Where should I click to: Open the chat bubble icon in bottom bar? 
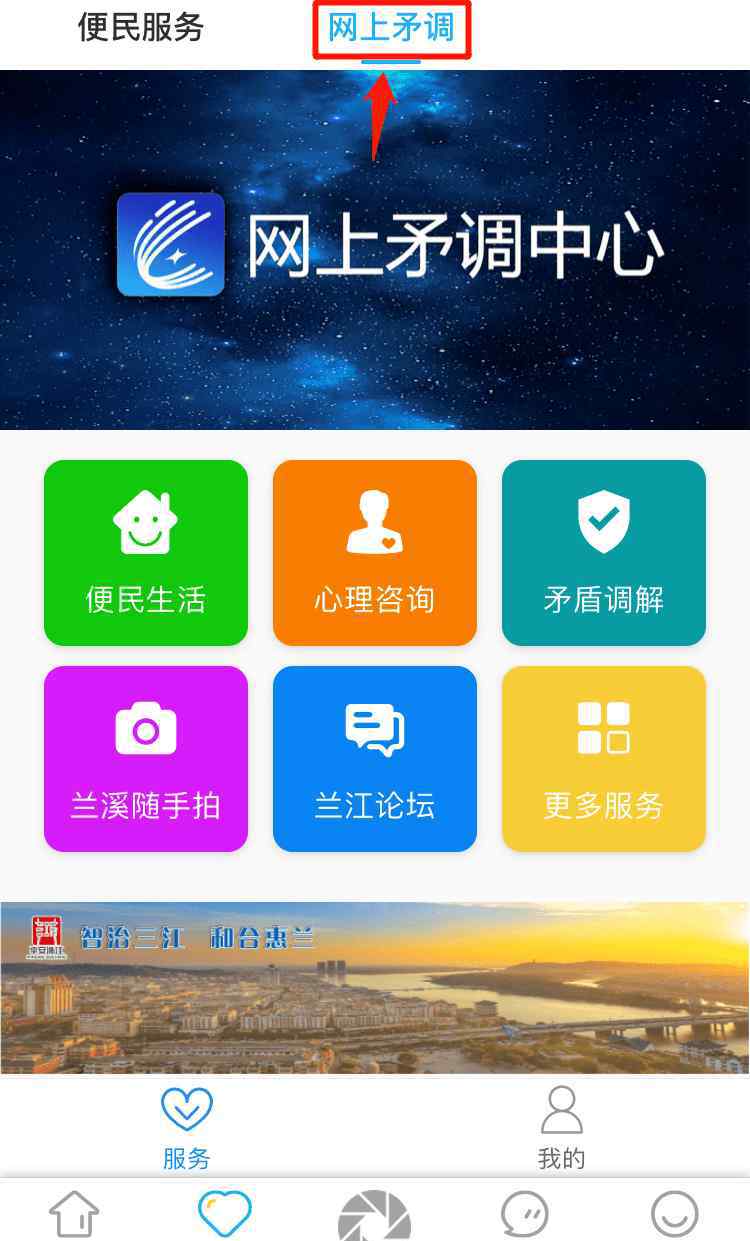[525, 1214]
